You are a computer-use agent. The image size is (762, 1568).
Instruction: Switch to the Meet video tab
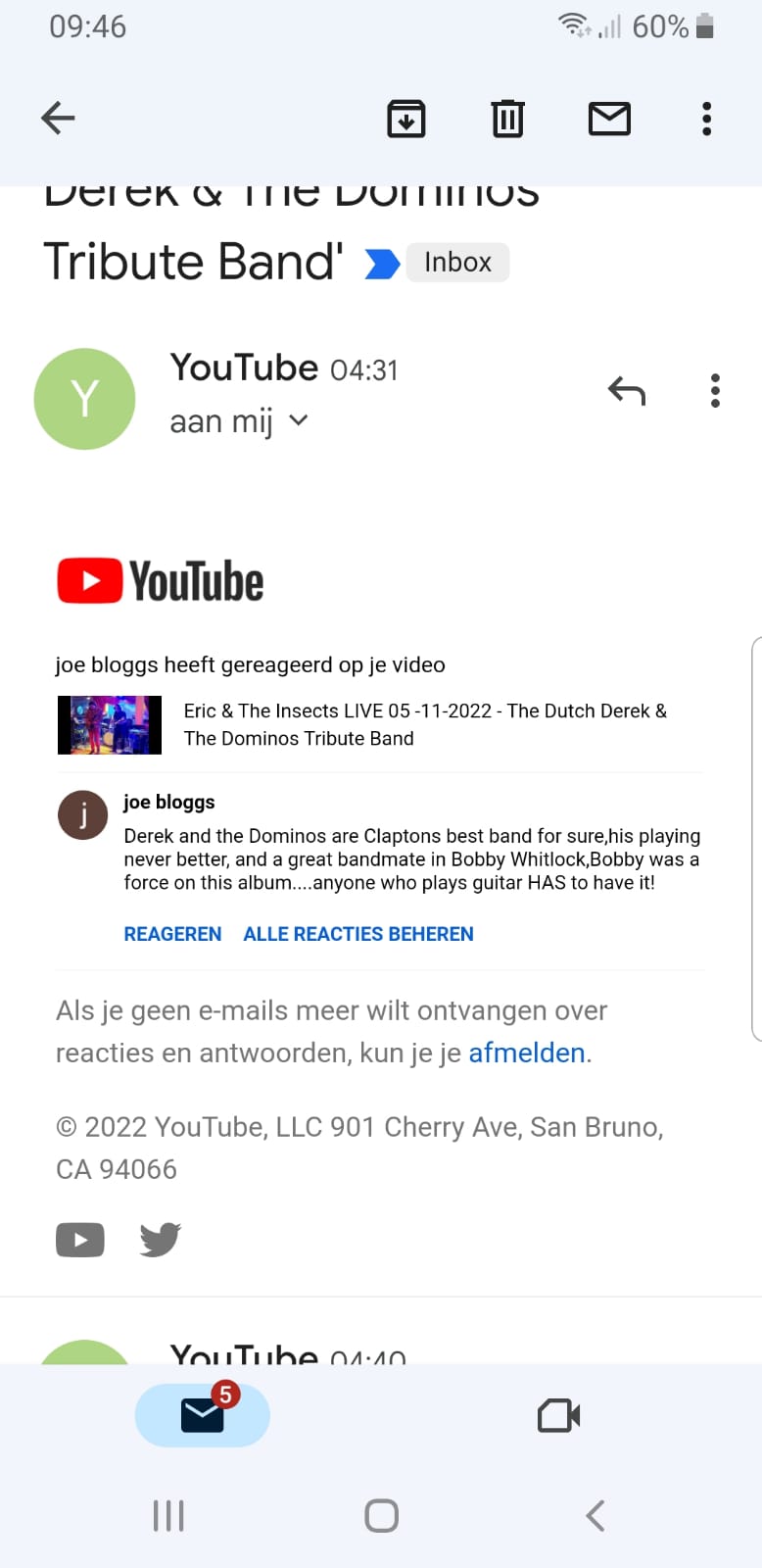558,1415
